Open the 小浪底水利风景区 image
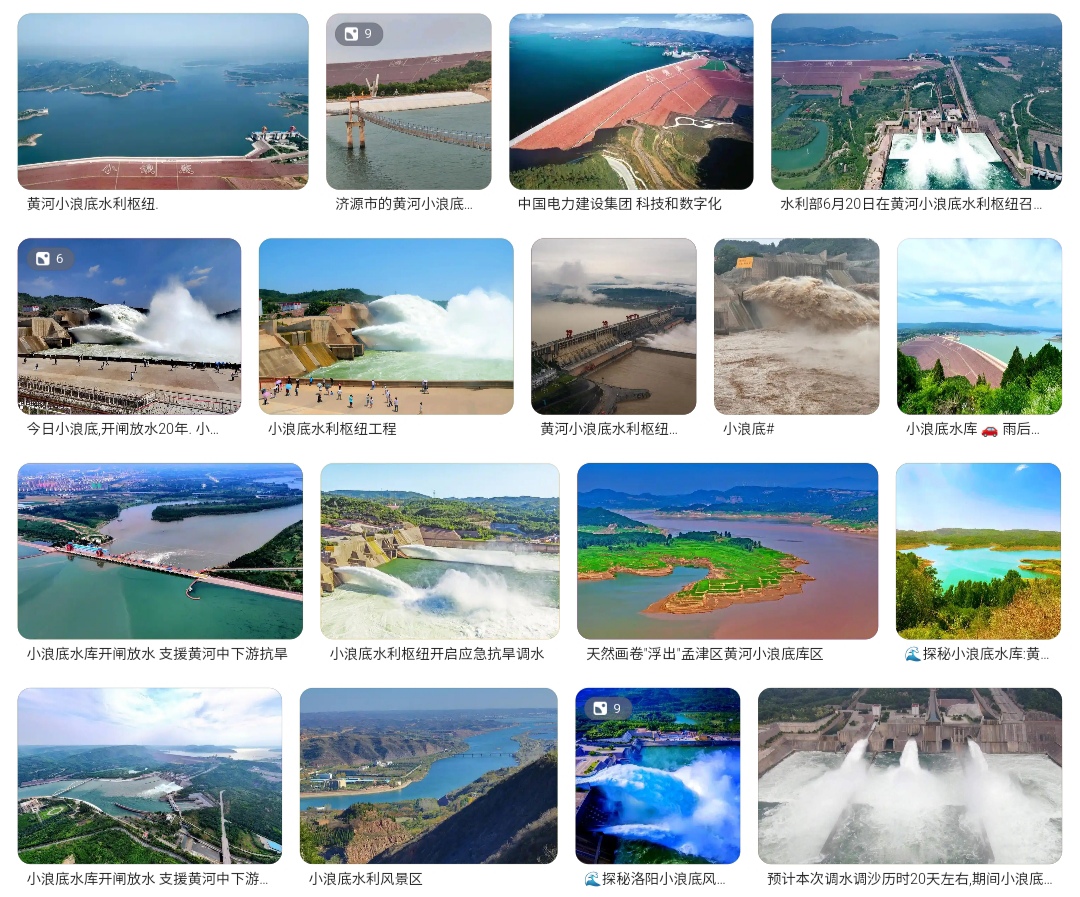 coord(428,776)
